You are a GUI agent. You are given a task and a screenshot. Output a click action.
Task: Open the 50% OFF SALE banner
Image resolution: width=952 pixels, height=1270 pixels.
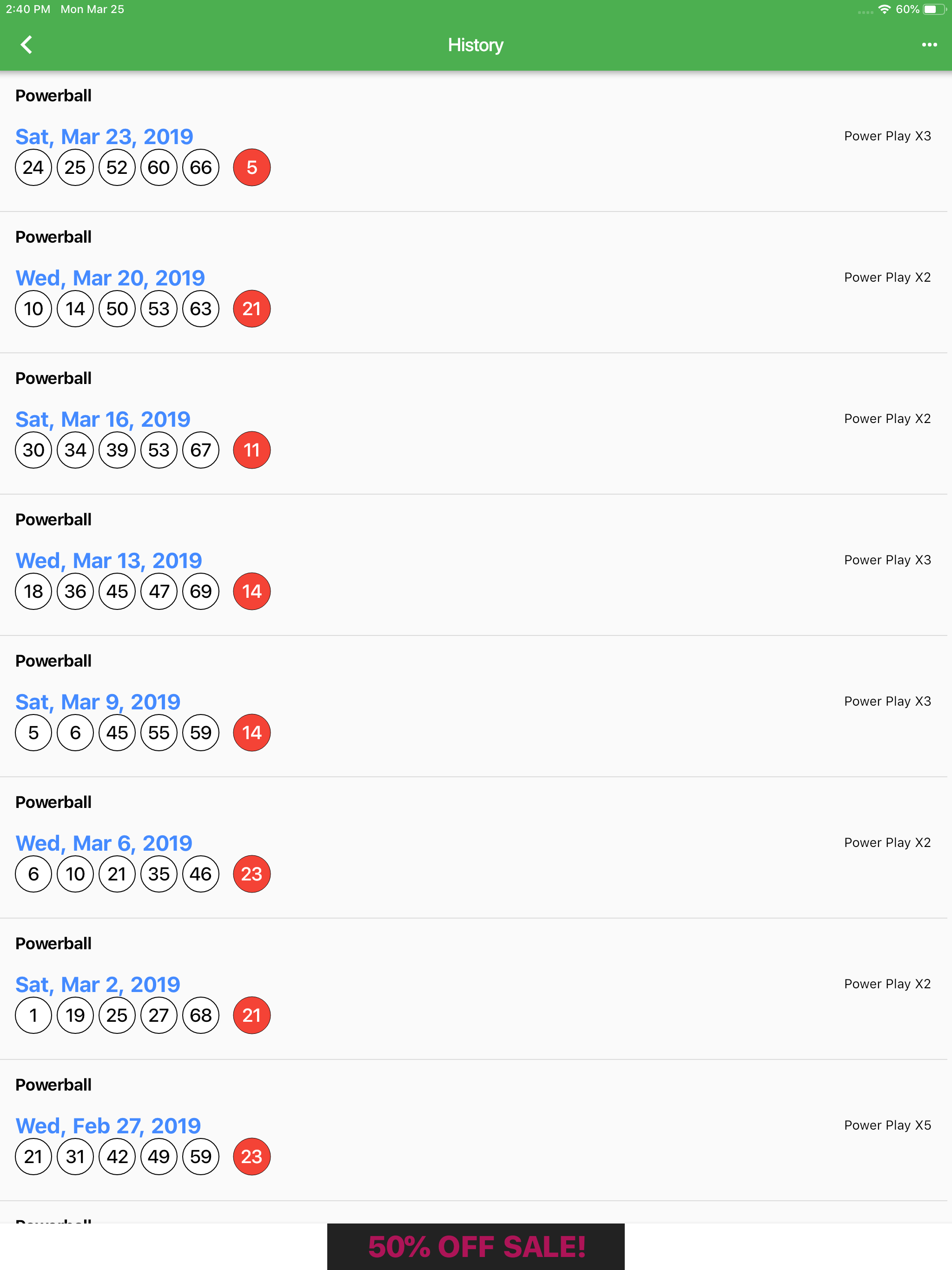(476, 1246)
